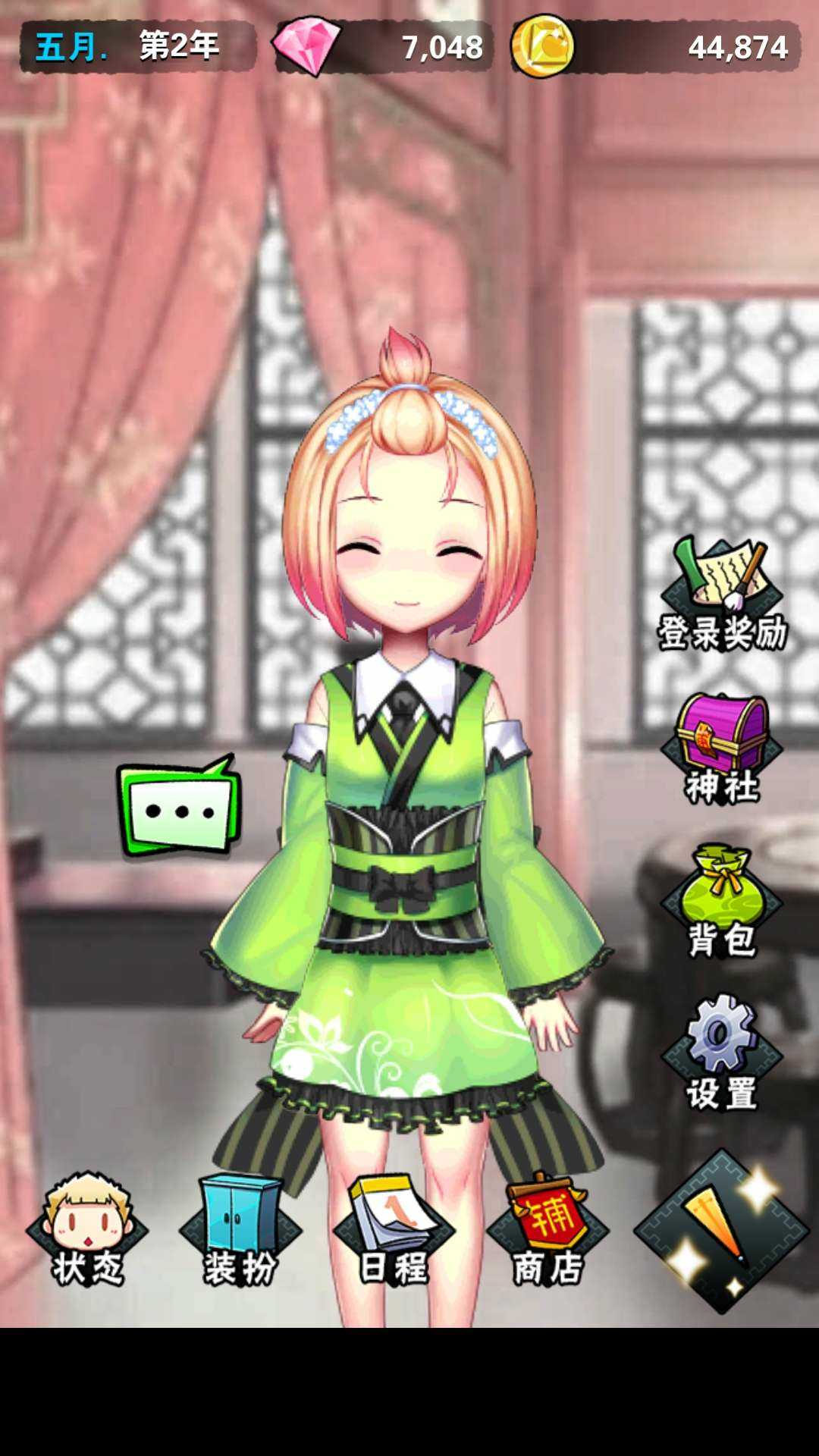Open the 装扮 dress-up wardrobe
The width and height of the screenshot is (819, 1456).
(240, 1229)
